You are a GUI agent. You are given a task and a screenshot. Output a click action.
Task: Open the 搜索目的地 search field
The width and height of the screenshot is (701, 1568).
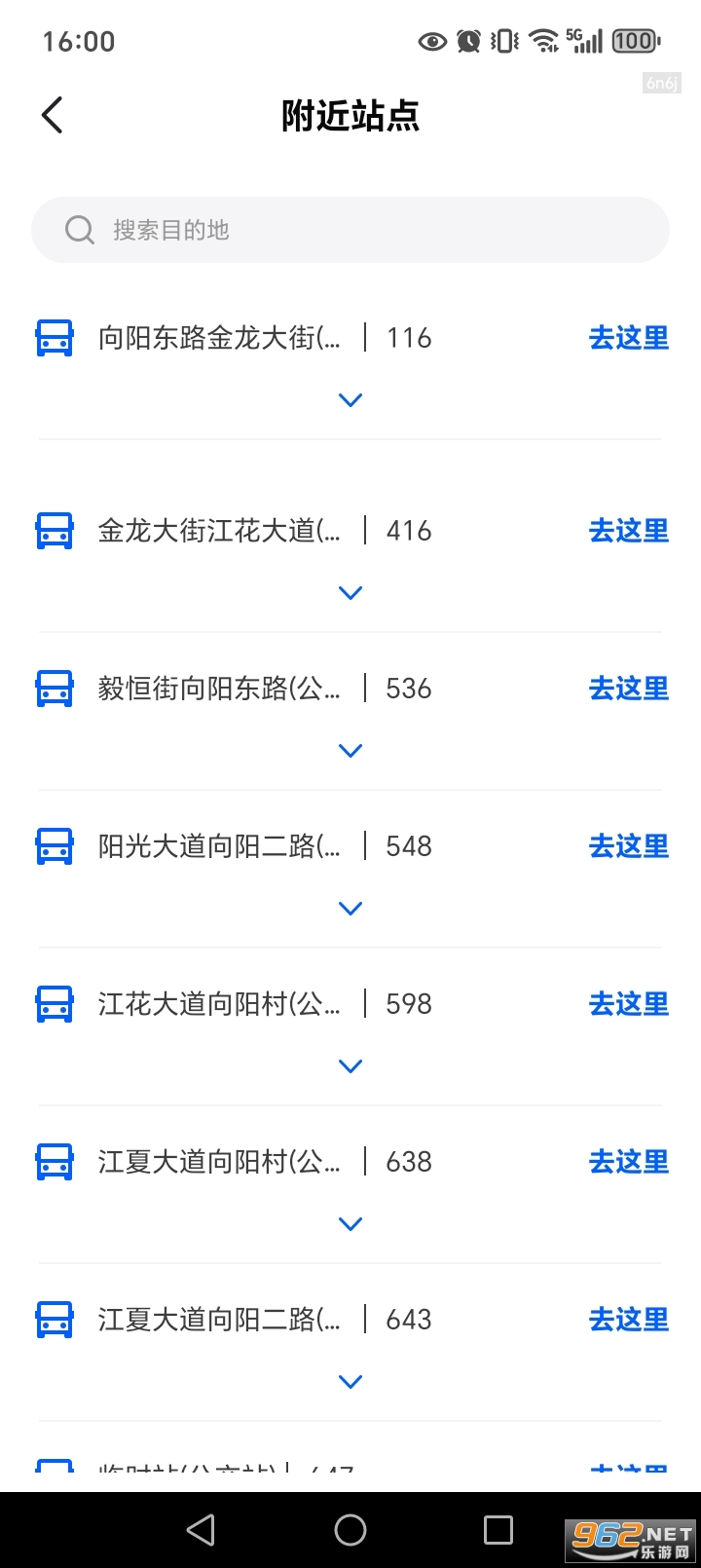pos(350,229)
